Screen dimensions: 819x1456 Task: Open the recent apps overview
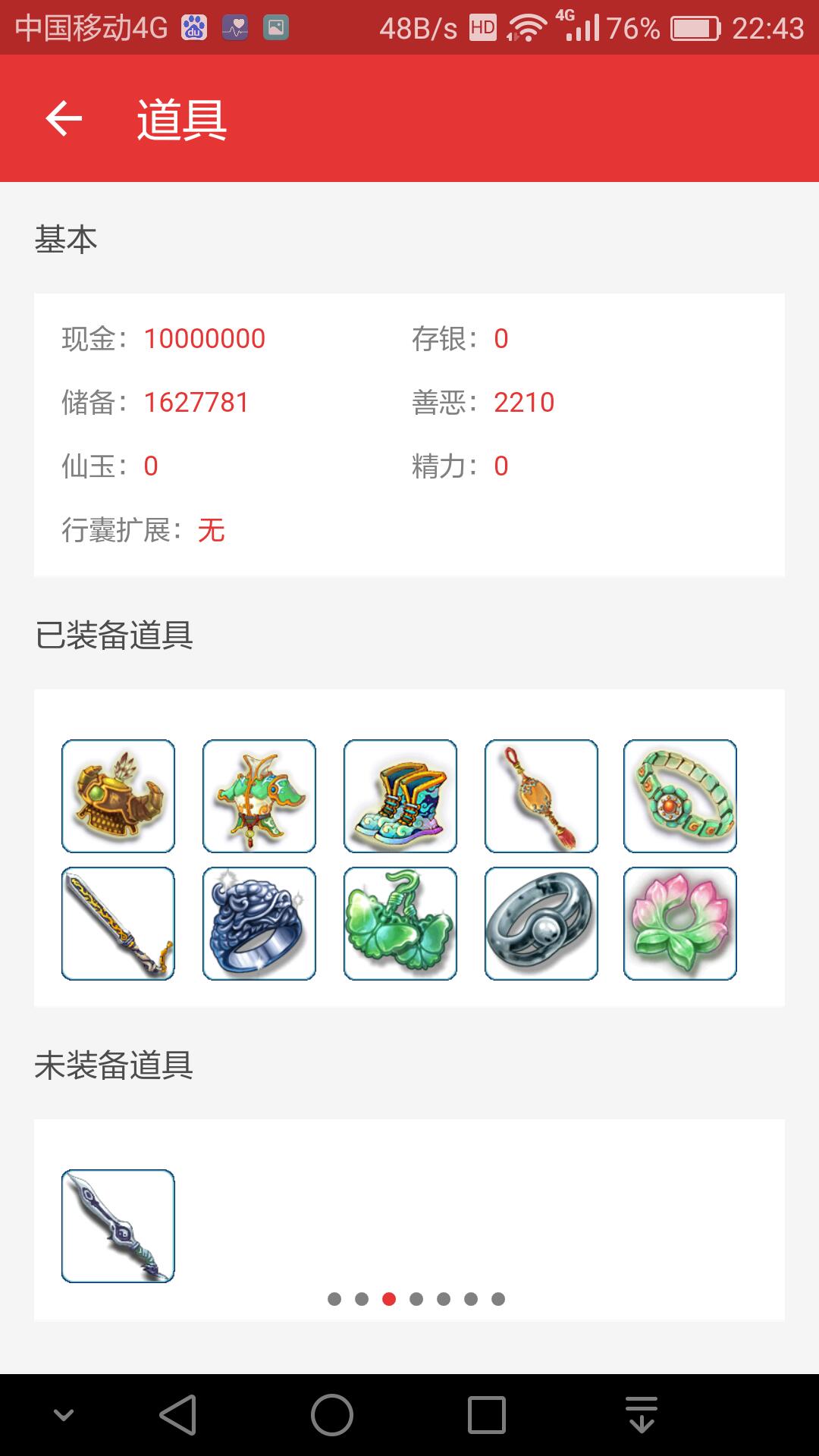tap(487, 1415)
